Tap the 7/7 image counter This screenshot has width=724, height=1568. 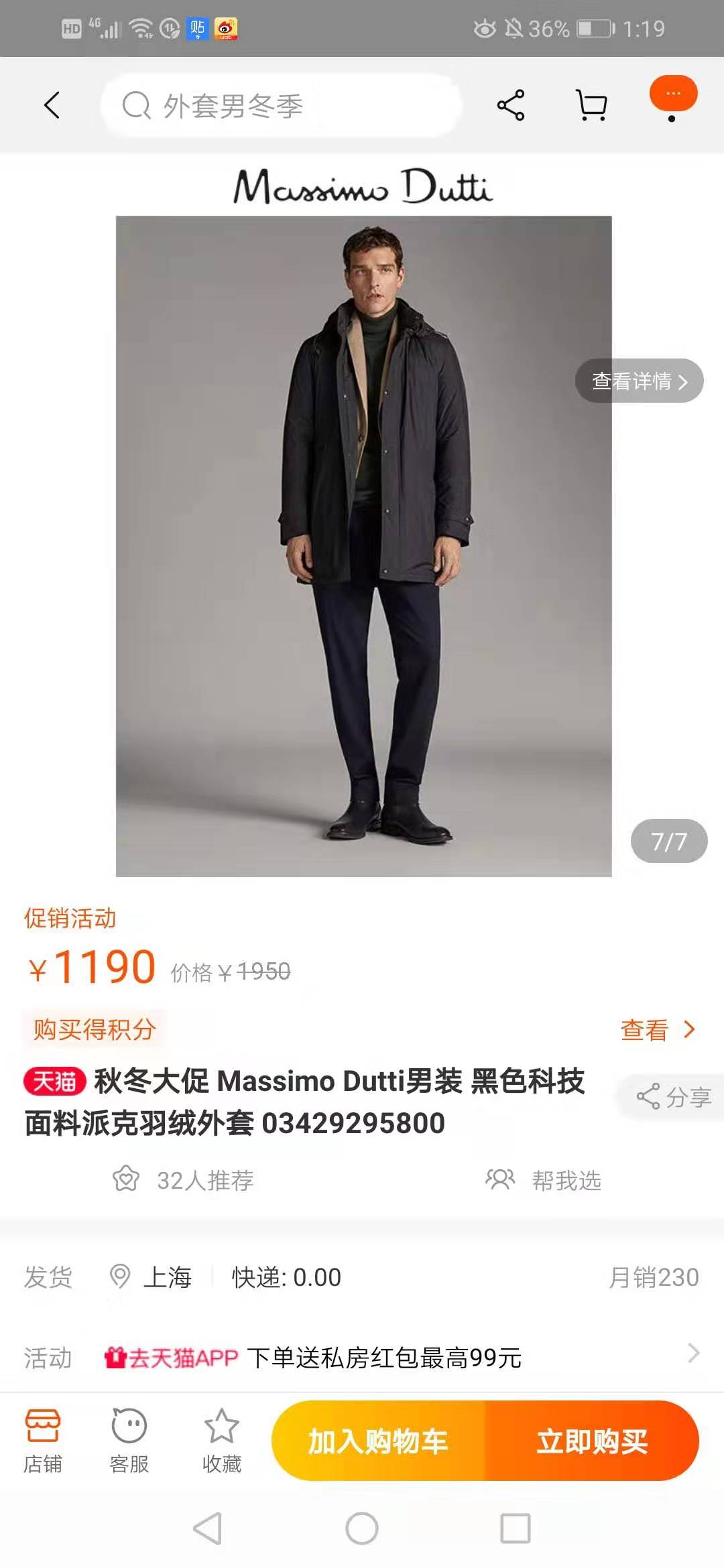(x=668, y=841)
